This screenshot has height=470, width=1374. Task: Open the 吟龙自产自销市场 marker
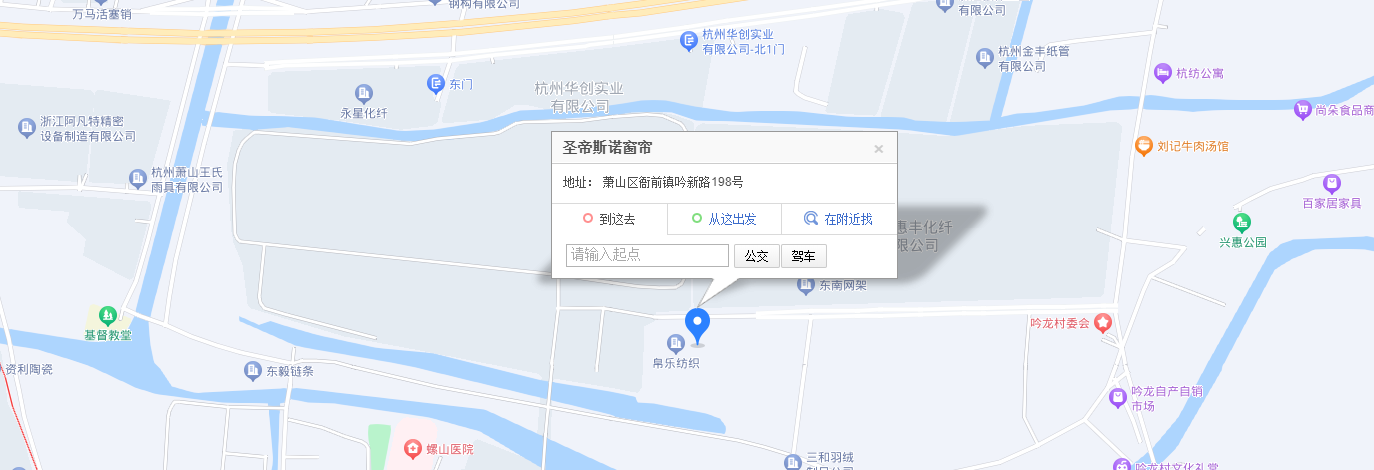pyautogui.click(x=1118, y=398)
